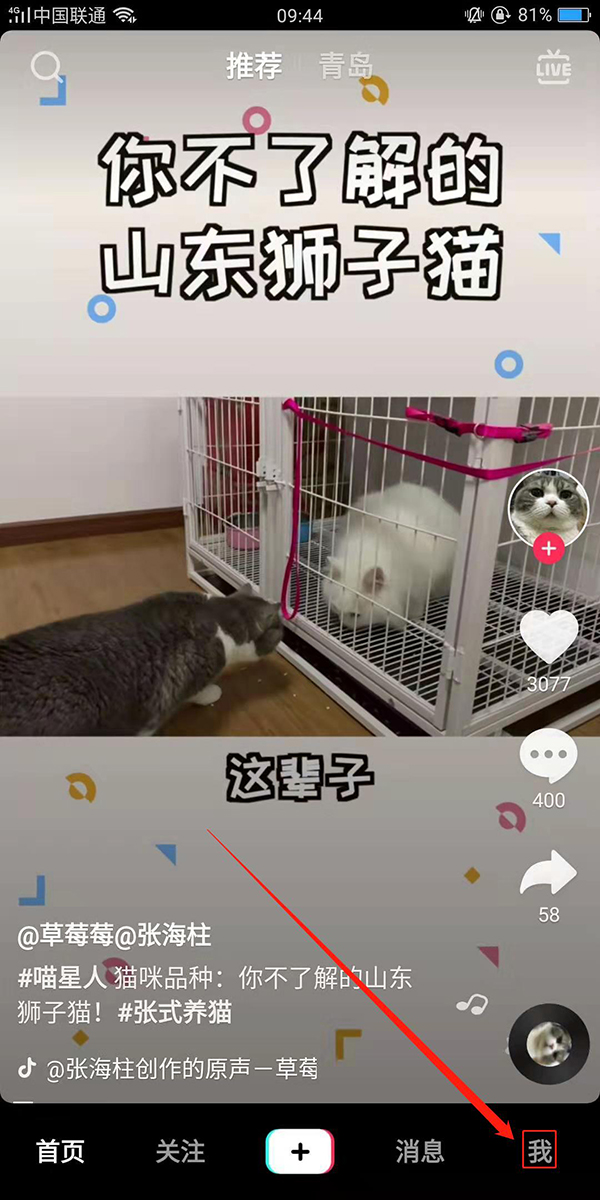Like the video with the heart icon
The image size is (600, 1200).
(548, 636)
